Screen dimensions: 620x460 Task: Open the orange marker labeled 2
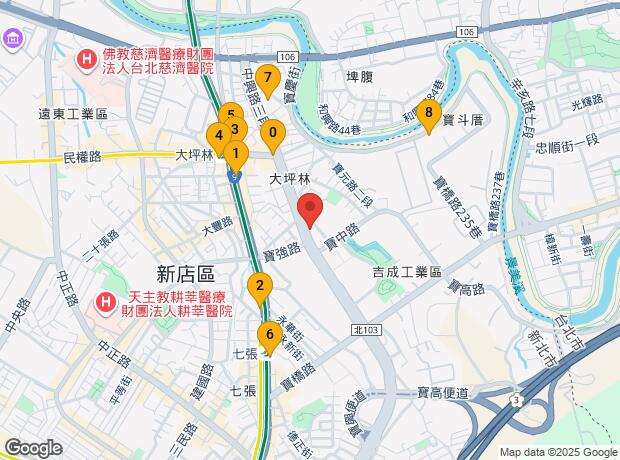260,288
